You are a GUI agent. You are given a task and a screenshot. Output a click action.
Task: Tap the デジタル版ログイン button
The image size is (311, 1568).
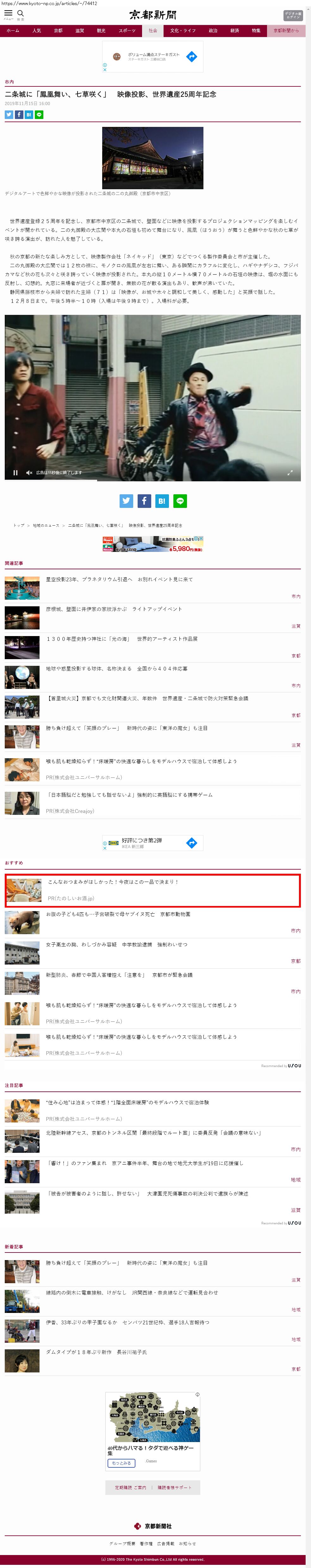[292, 16]
